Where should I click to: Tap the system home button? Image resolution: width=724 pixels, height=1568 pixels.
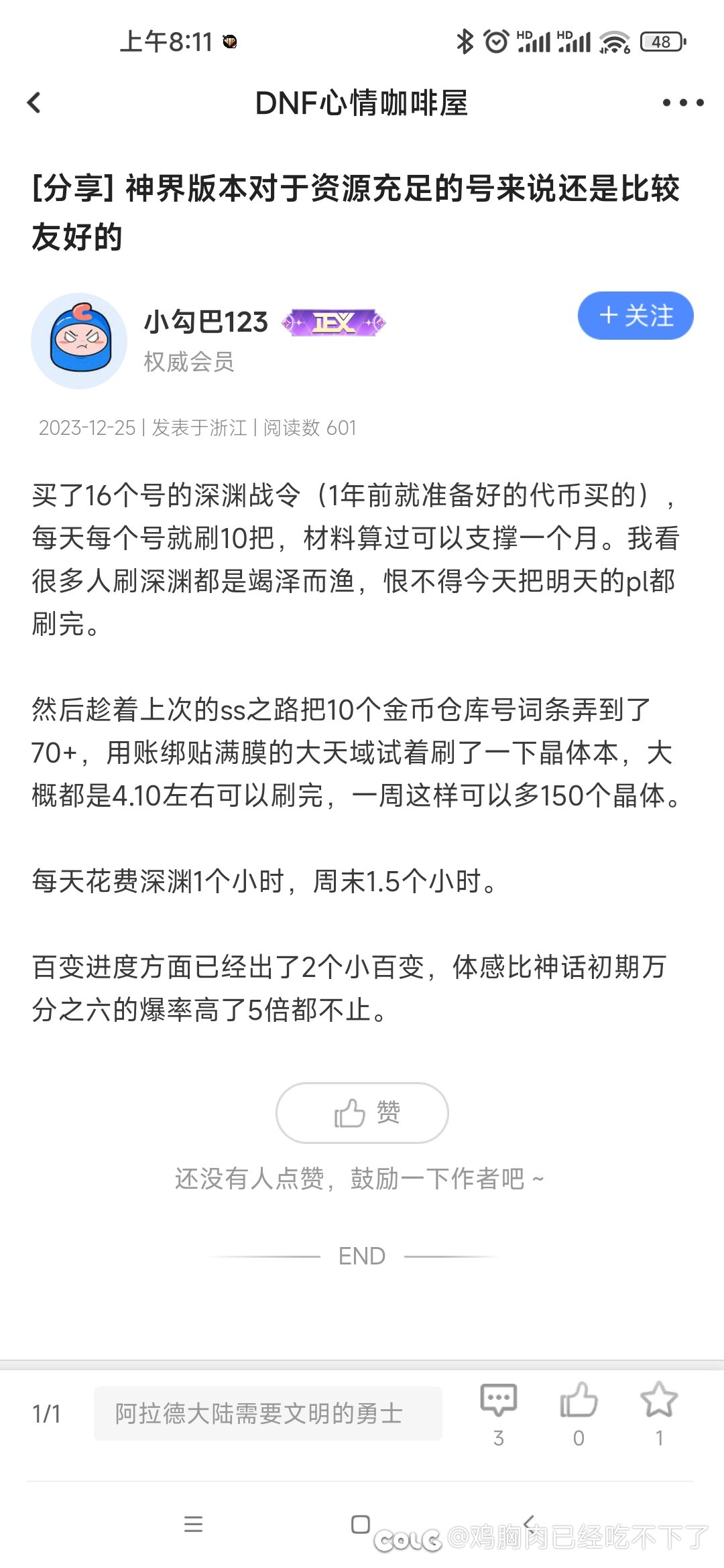(x=361, y=1524)
